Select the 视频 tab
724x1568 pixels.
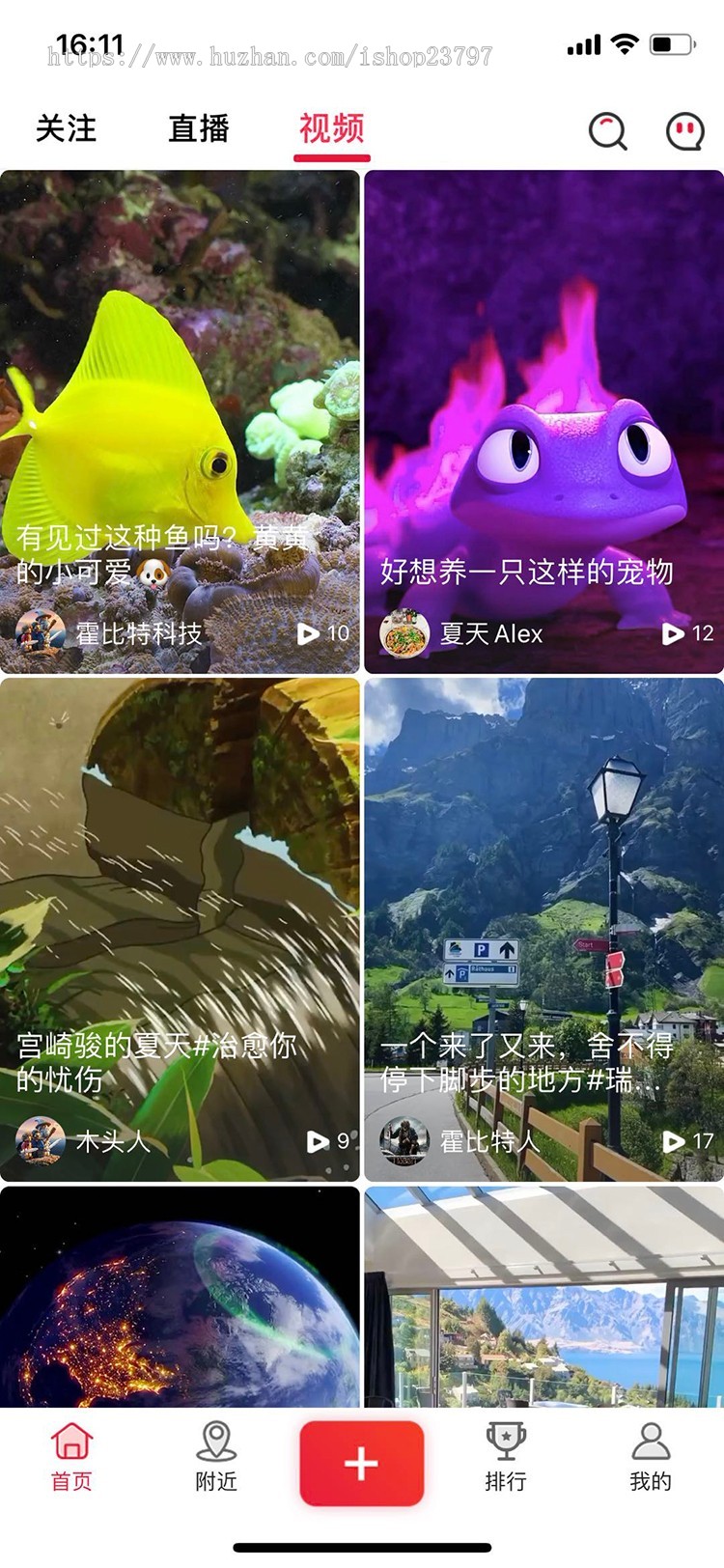click(331, 128)
